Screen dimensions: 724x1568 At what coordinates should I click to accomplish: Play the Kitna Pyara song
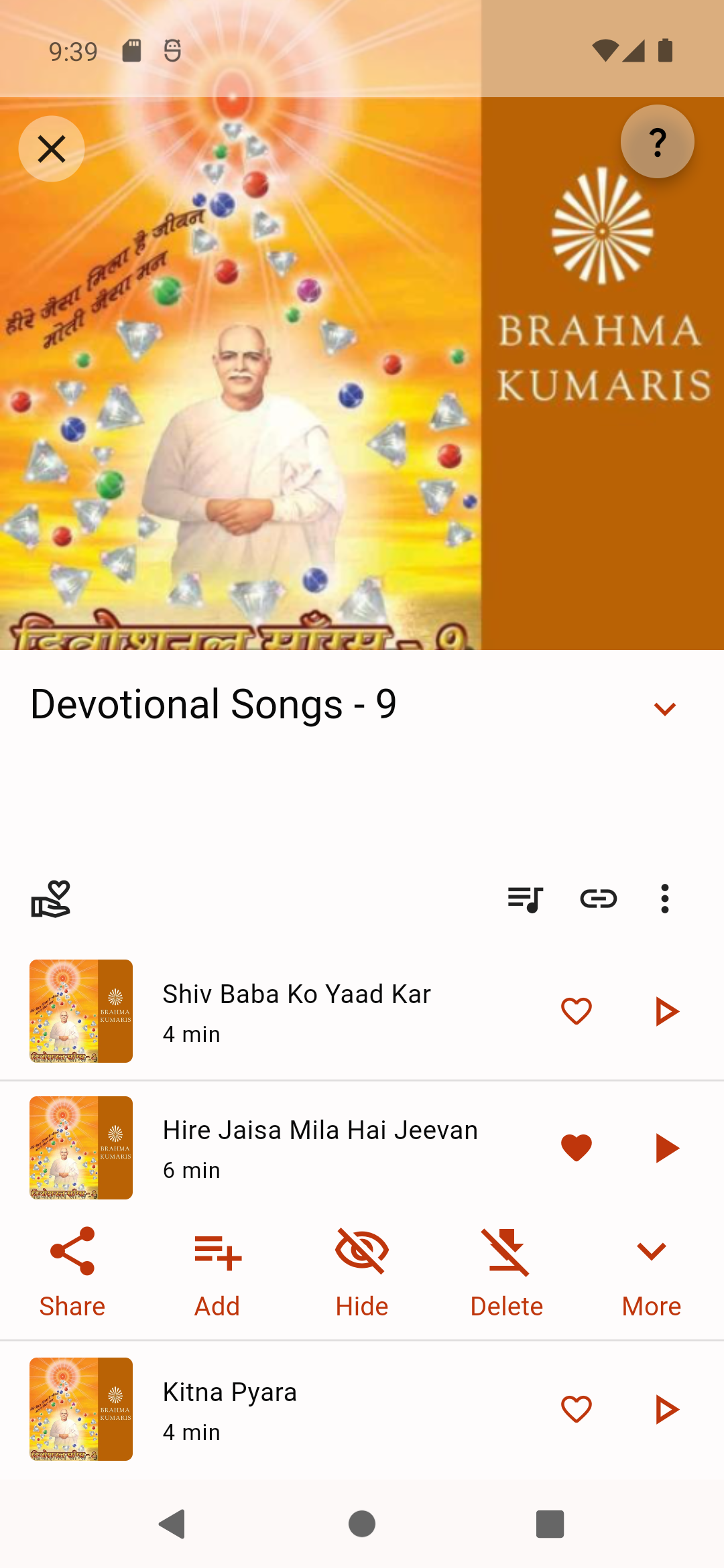666,1409
